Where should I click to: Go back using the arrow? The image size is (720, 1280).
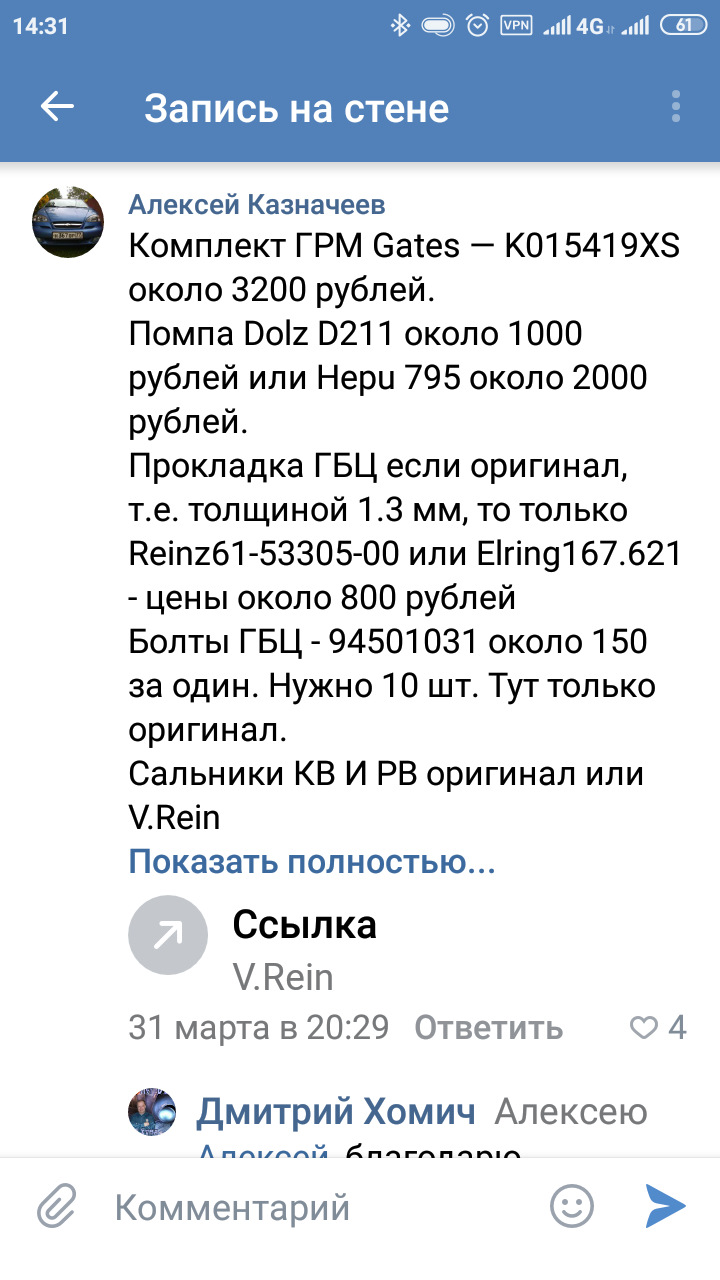(58, 107)
